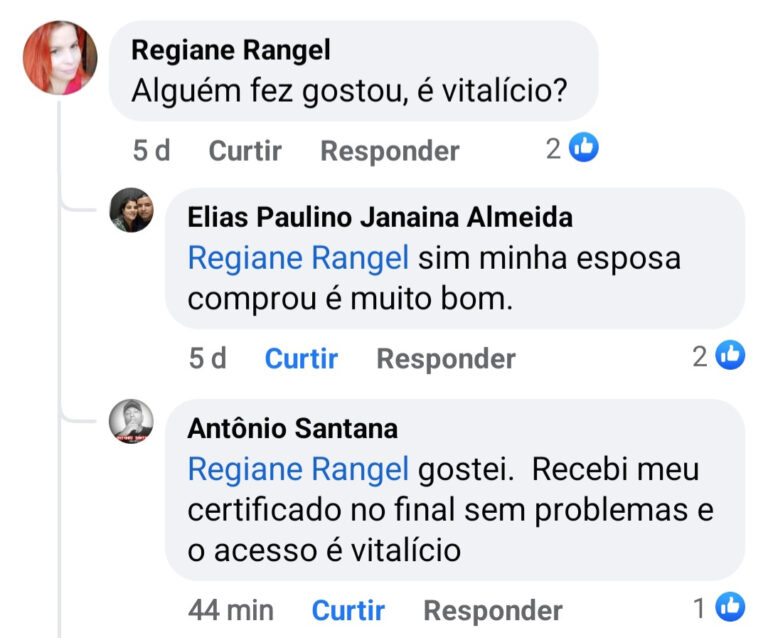Tap Responder under Elias Paulino's reply
768x638 pixels.
coord(445,358)
